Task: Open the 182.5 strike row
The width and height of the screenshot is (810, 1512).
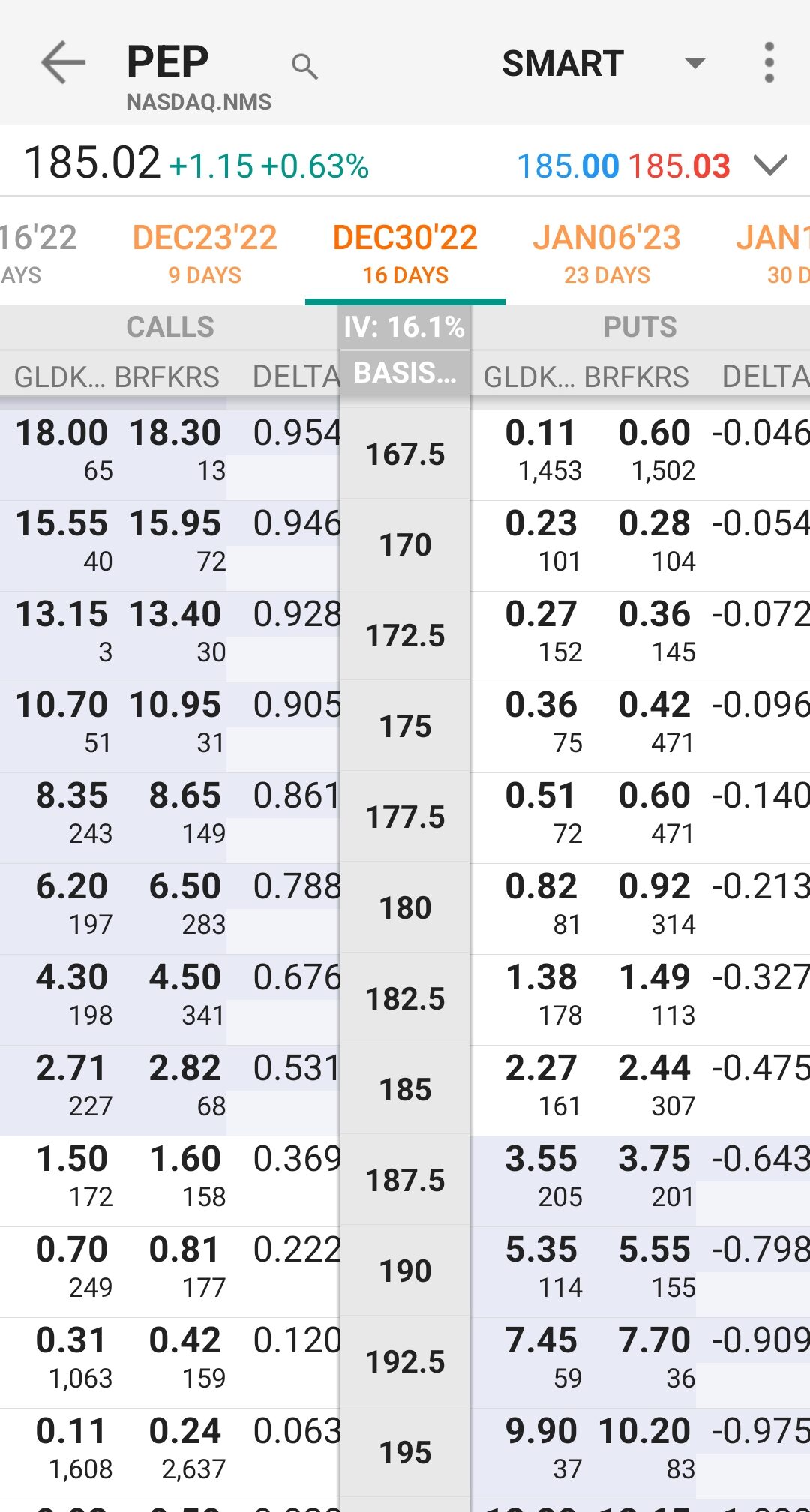Action: pos(405,999)
